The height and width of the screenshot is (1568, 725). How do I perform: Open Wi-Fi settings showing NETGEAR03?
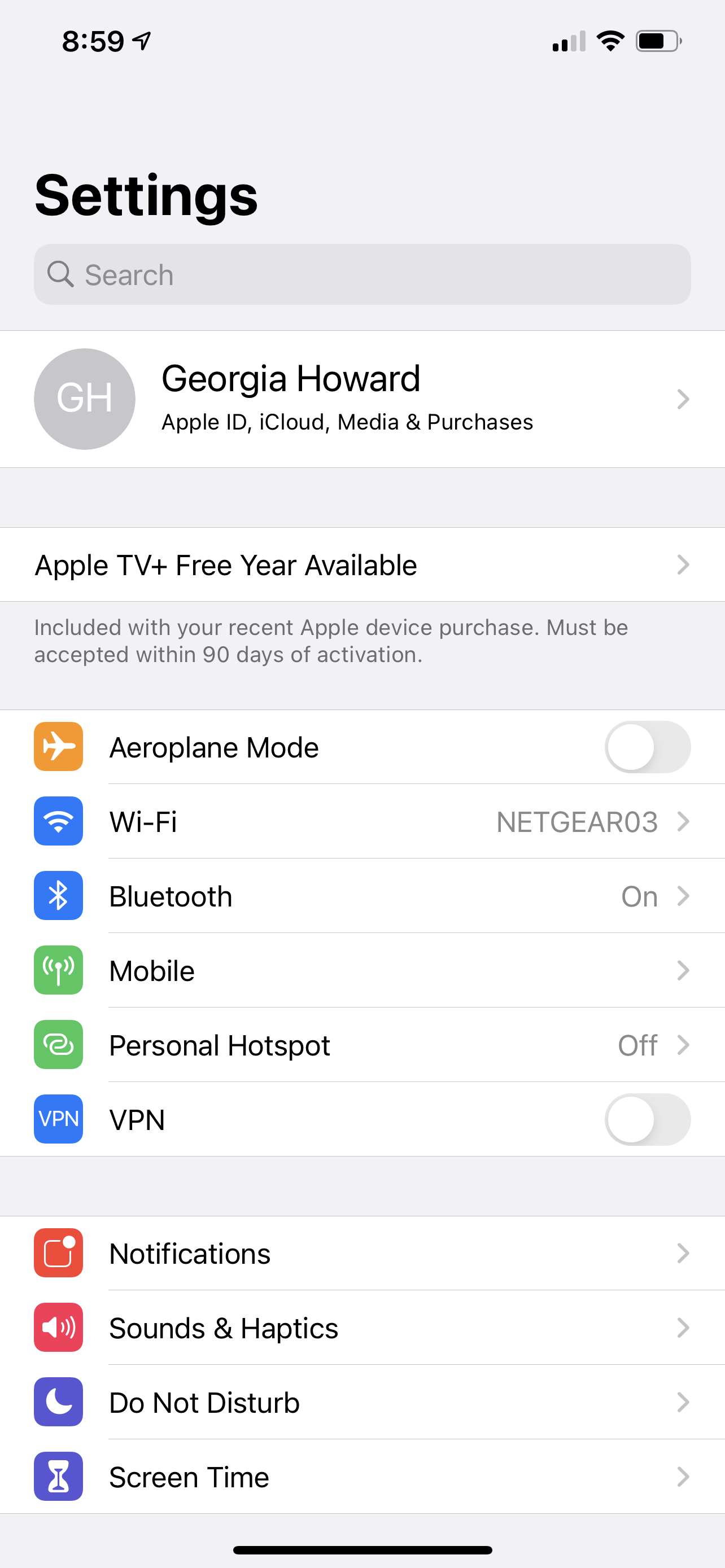click(362, 822)
